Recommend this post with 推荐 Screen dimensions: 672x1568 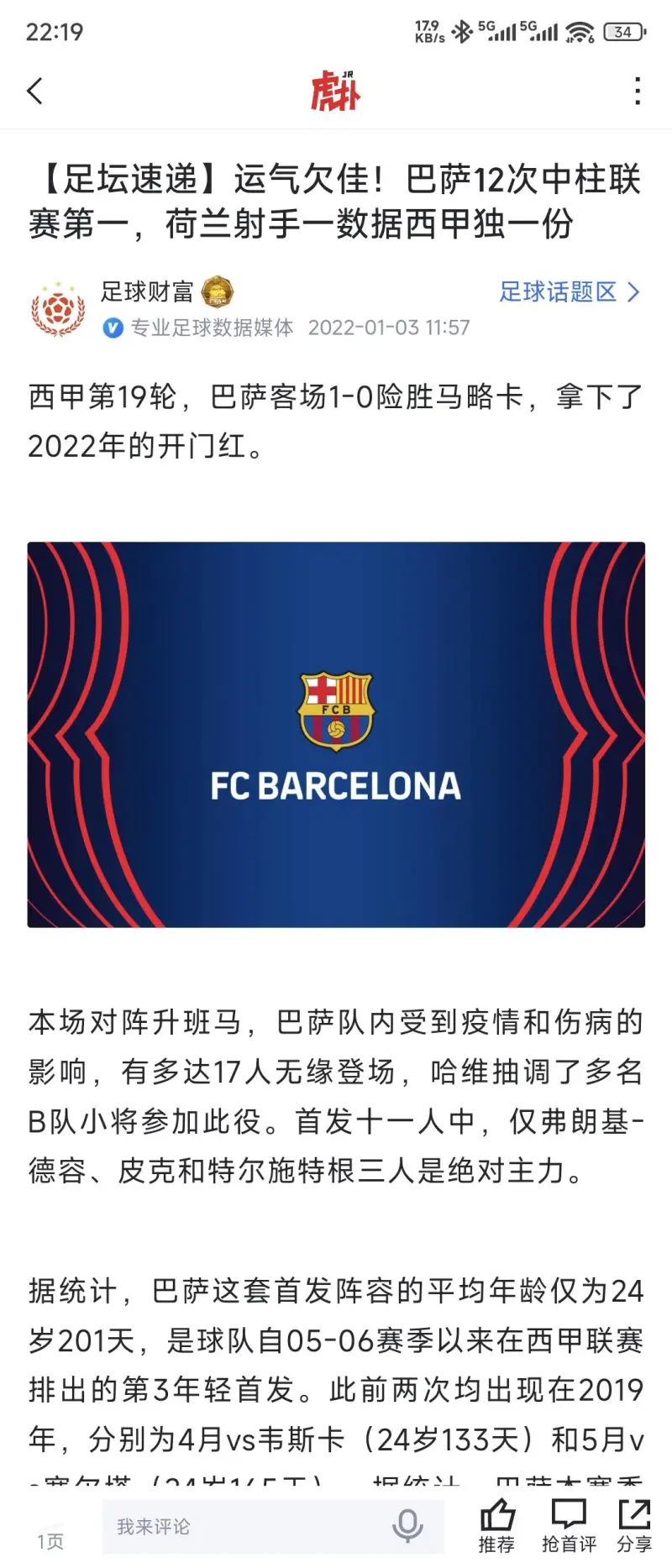[x=496, y=1526]
